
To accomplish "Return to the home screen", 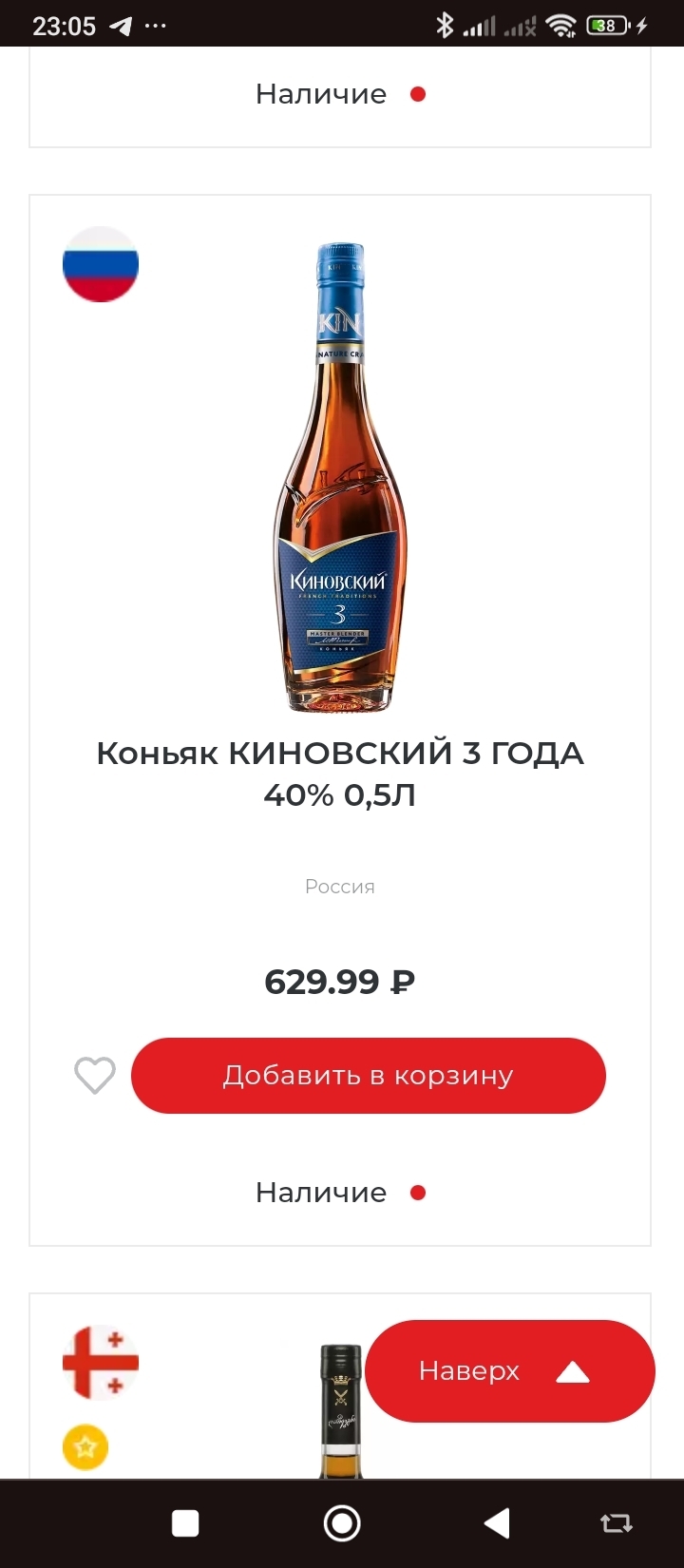I will (342, 1523).
